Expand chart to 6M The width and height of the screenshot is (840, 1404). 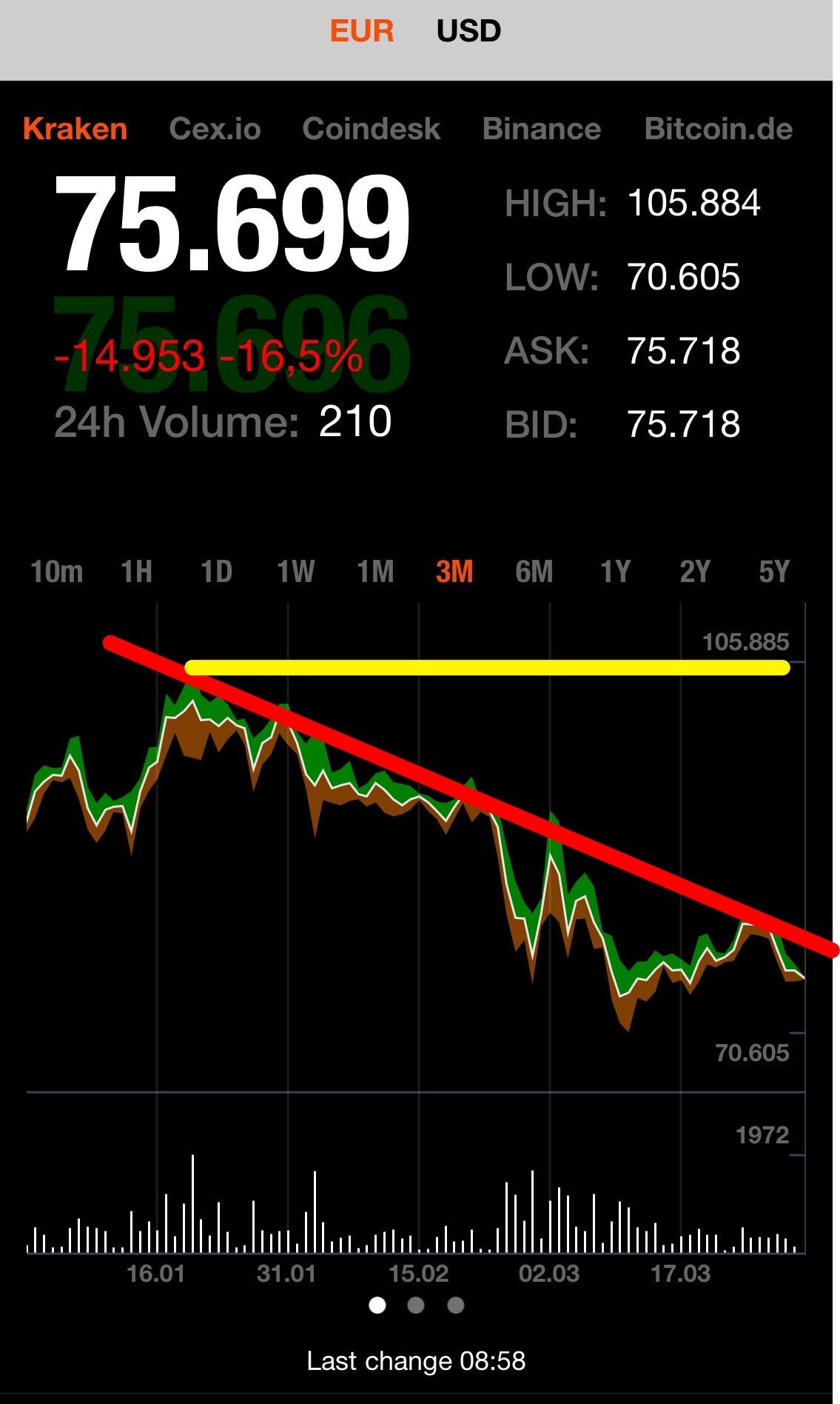(x=534, y=572)
